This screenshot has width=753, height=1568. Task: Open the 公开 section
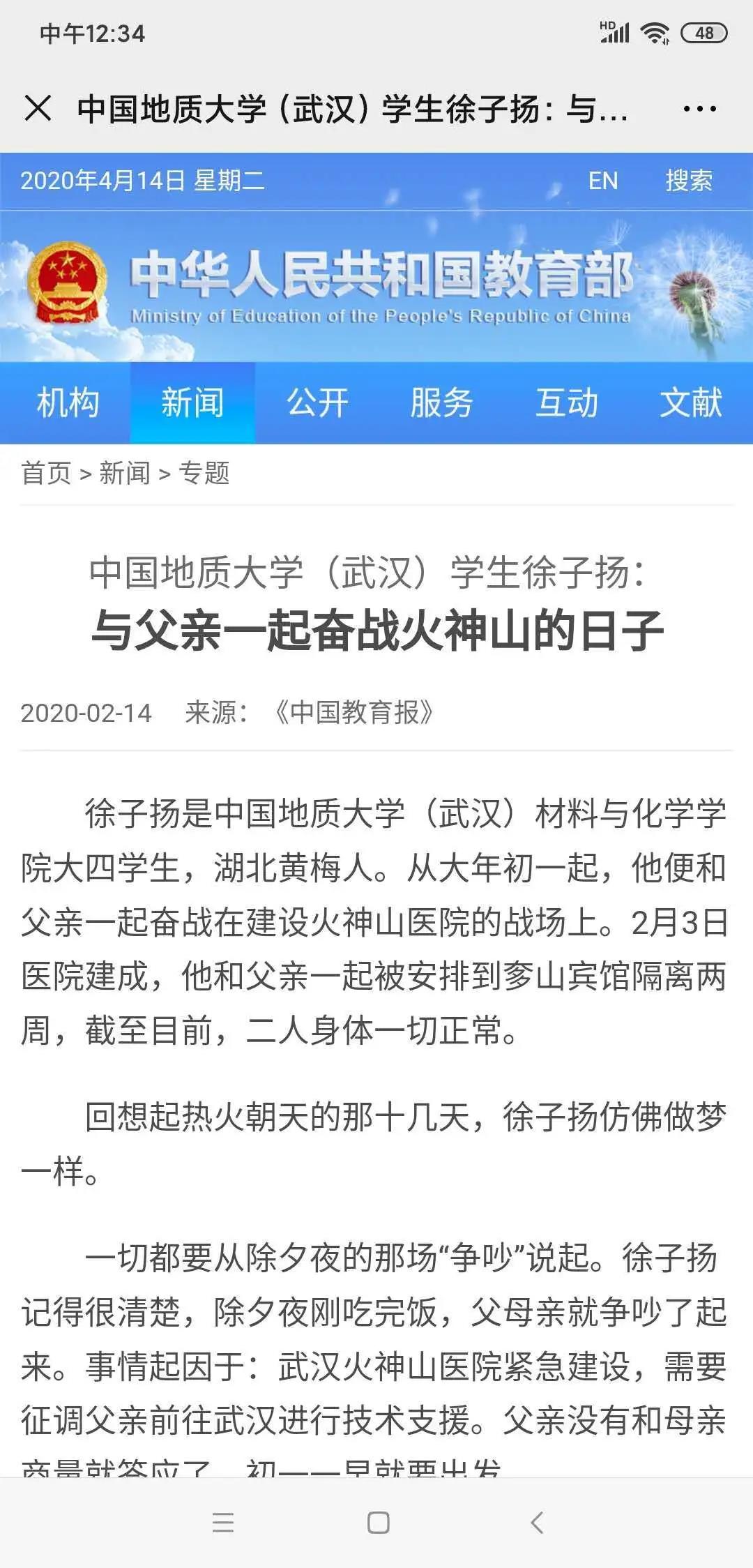click(317, 402)
